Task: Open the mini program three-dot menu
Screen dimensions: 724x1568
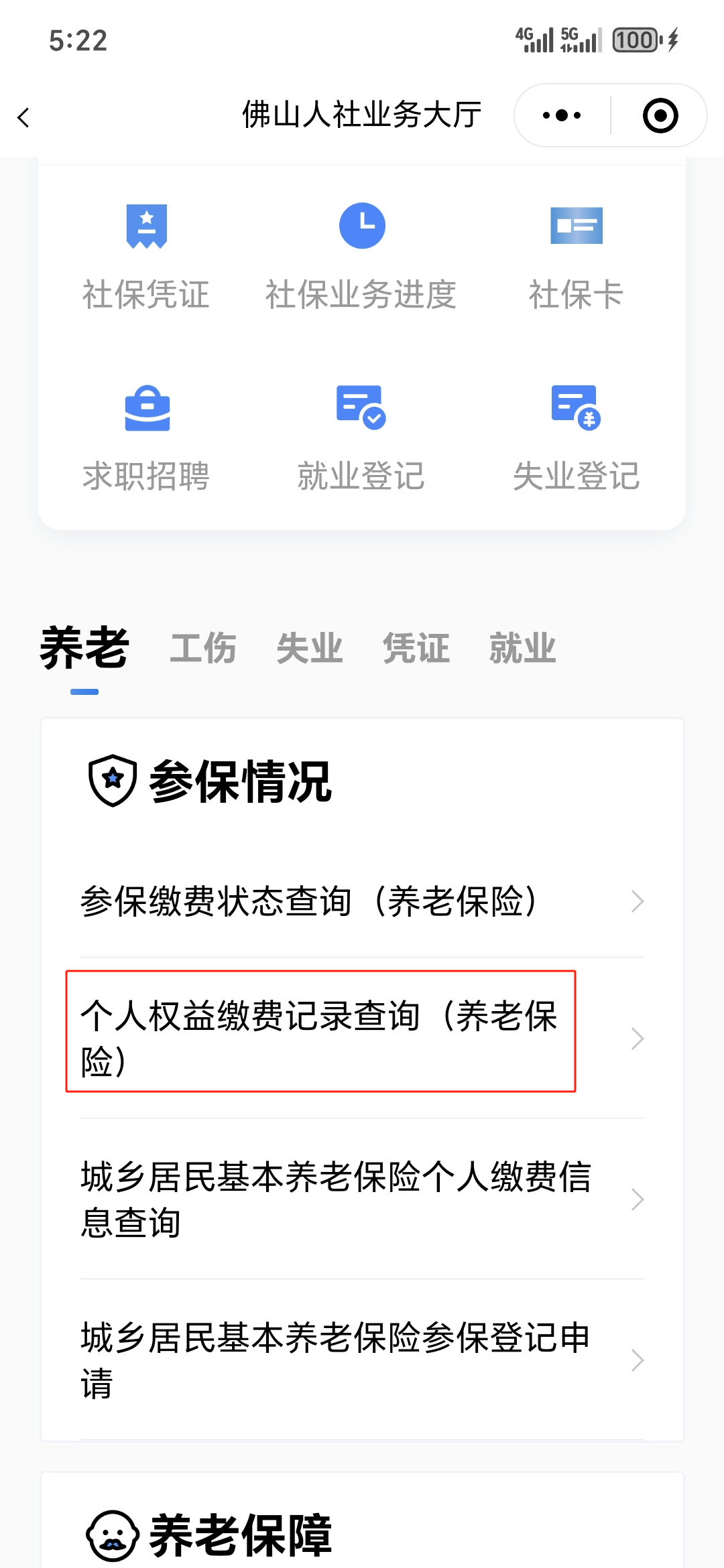Action: point(562,115)
